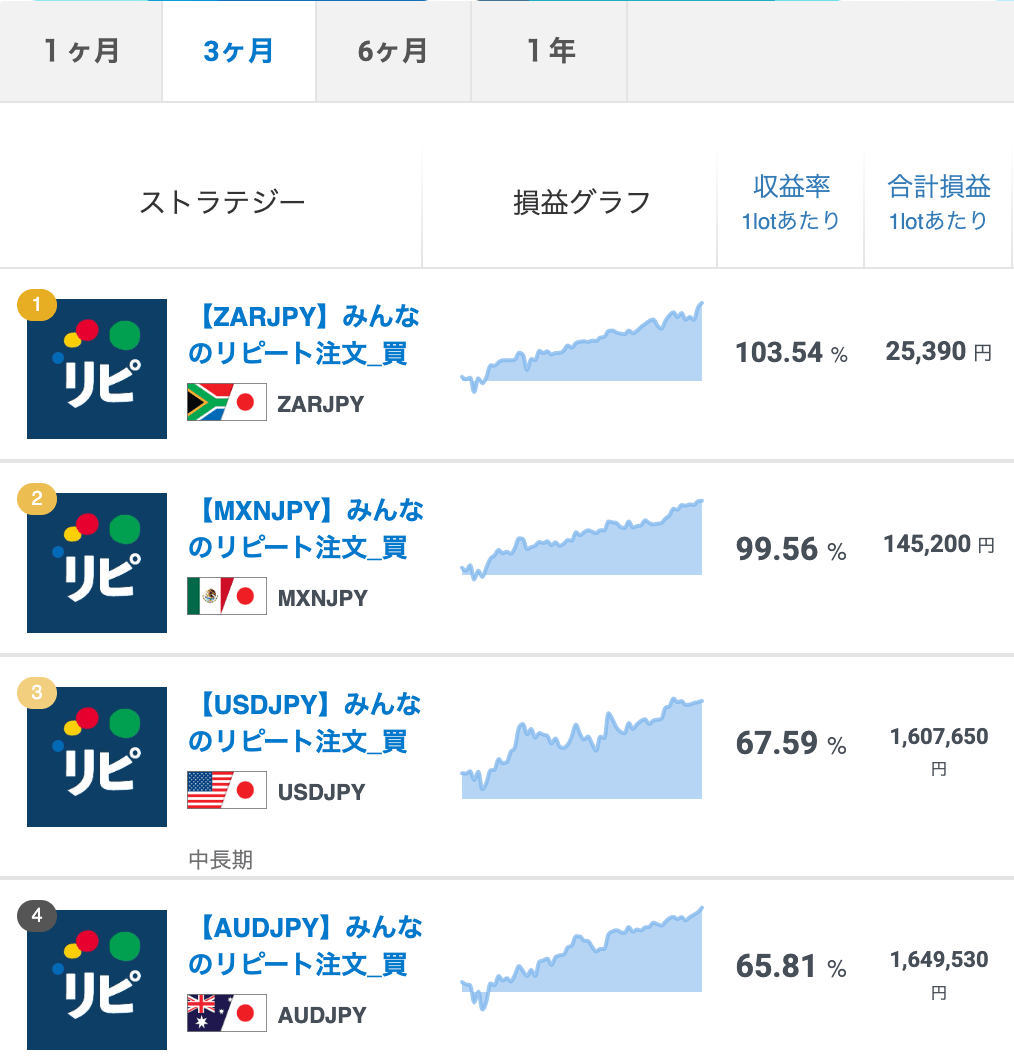Click the リピ icon for USDJPY strategy
1014x1062 pixels.
pos(96,756)
